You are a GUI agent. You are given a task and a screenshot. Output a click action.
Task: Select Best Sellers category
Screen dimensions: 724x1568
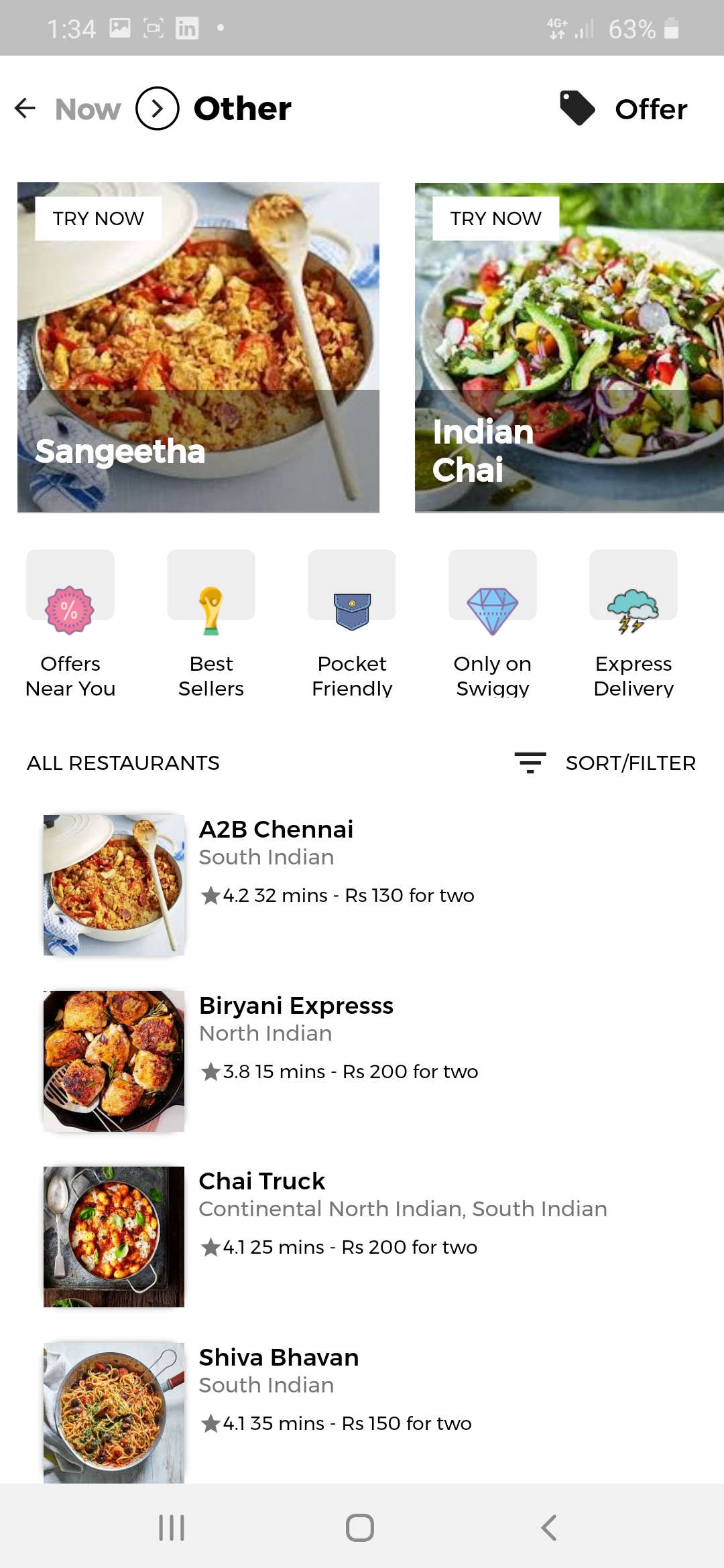[x=211, y=623]
